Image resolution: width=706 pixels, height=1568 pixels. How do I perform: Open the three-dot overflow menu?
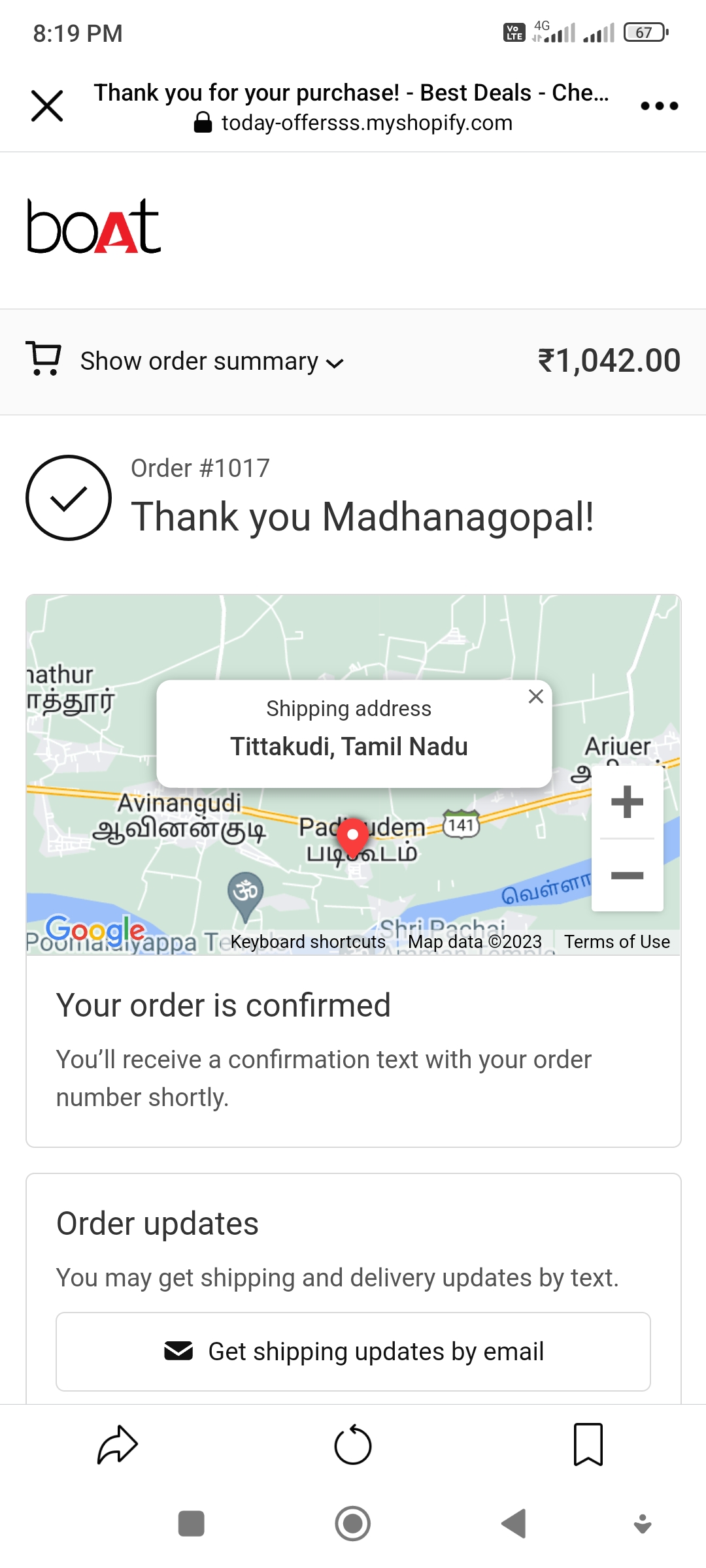click(659, 106)
